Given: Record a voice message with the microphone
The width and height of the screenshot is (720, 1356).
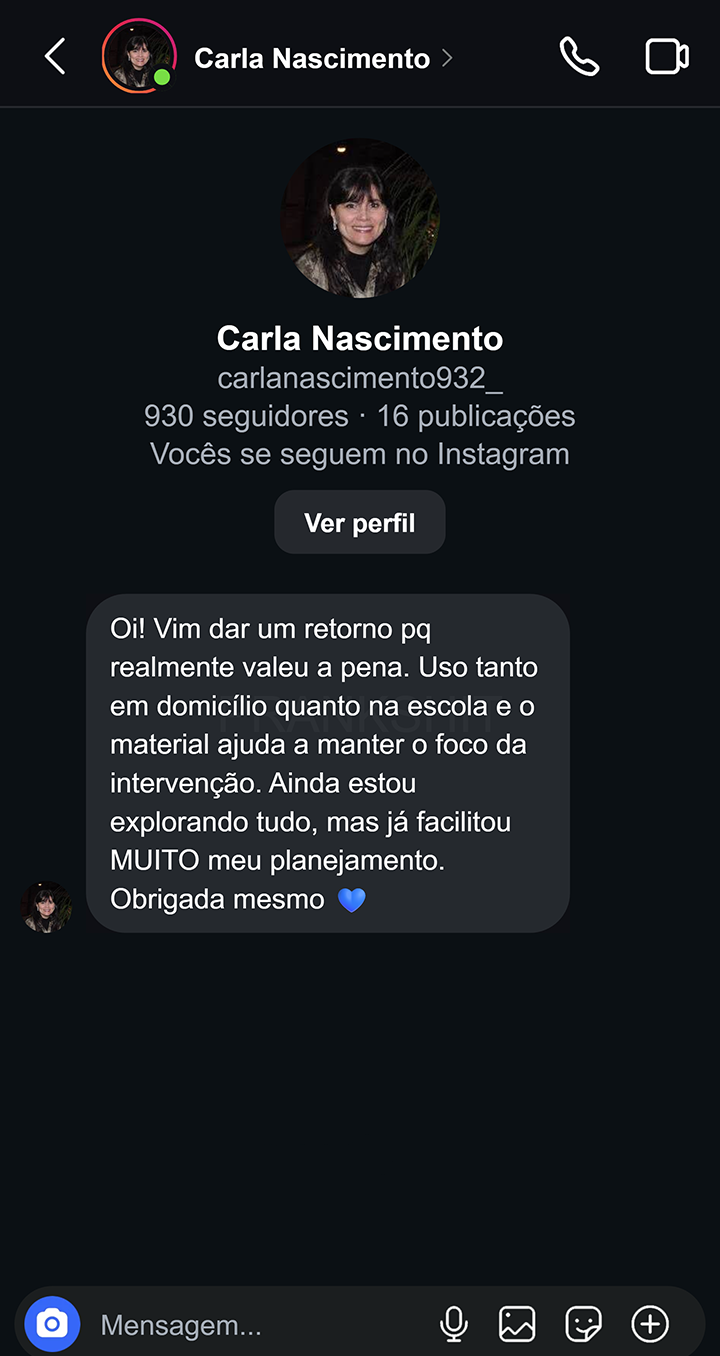Looking at the screenshot, I should tap(454, 1324).
